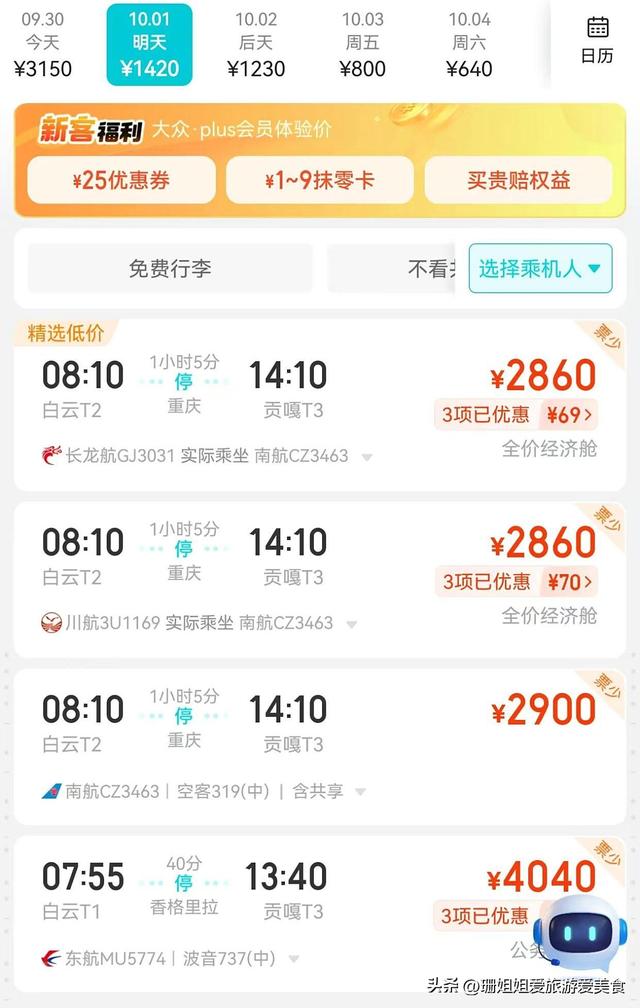Open the 选择乘机人 passenger dropdown

pyautogui.click(x=540, y=269)
